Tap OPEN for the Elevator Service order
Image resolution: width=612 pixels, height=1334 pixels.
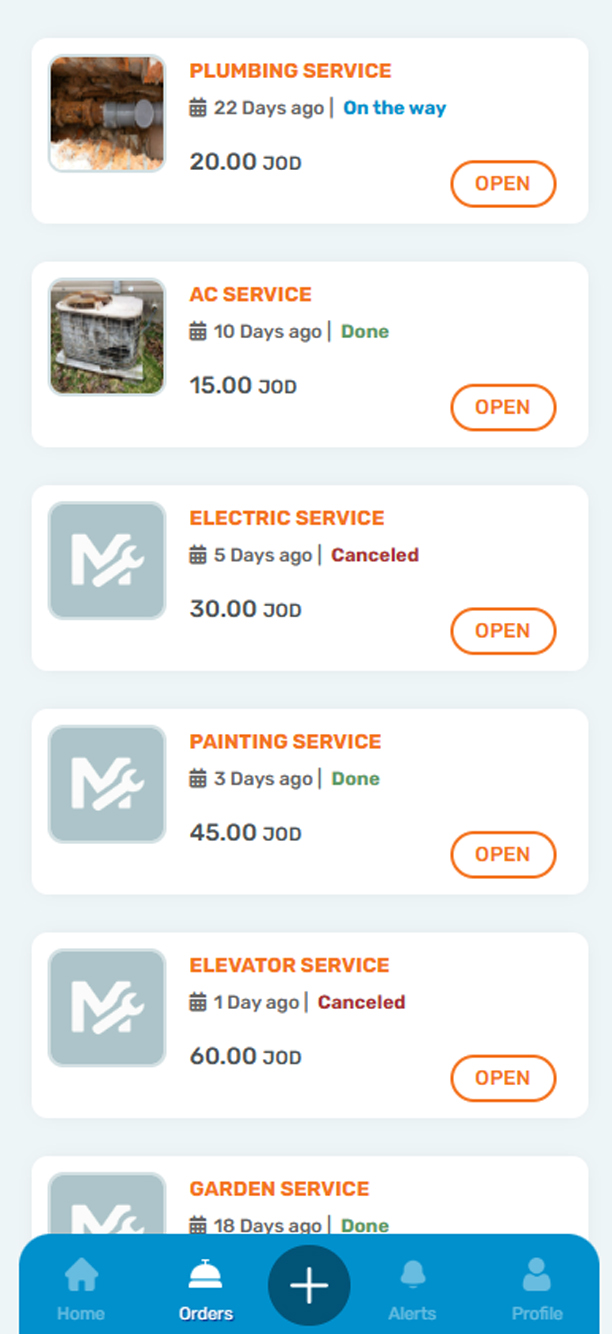pyautogui.click(x=502, y=1078)
